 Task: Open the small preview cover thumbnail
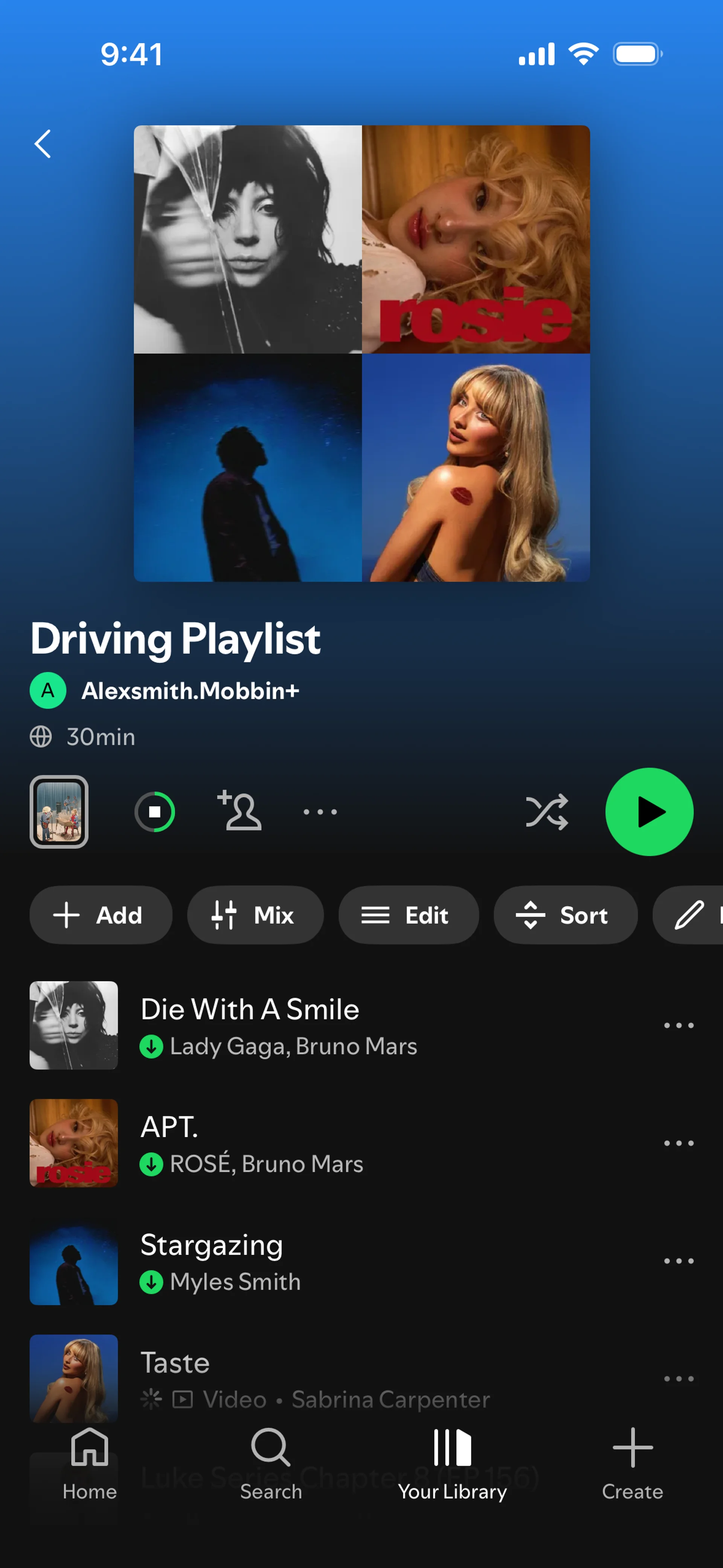[x=59, y=812]
